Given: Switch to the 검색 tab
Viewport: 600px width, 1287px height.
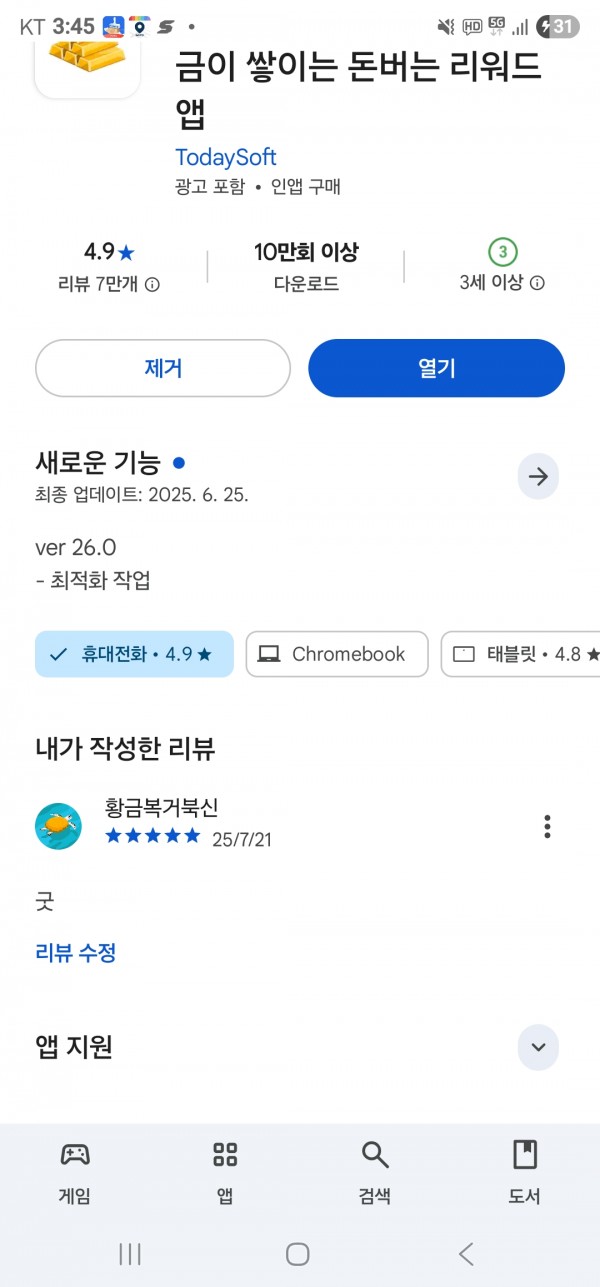Looking at the screenshot, I should (x=375, y=1172).
